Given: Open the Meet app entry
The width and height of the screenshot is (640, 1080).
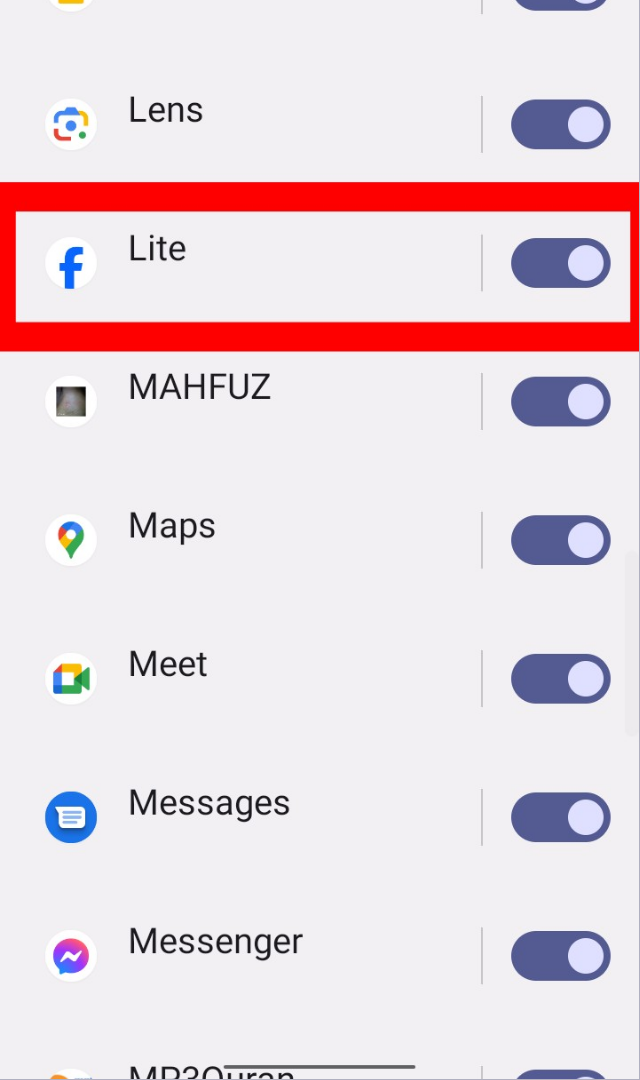Looking at the screenshot, I should [x=250, y=679].
